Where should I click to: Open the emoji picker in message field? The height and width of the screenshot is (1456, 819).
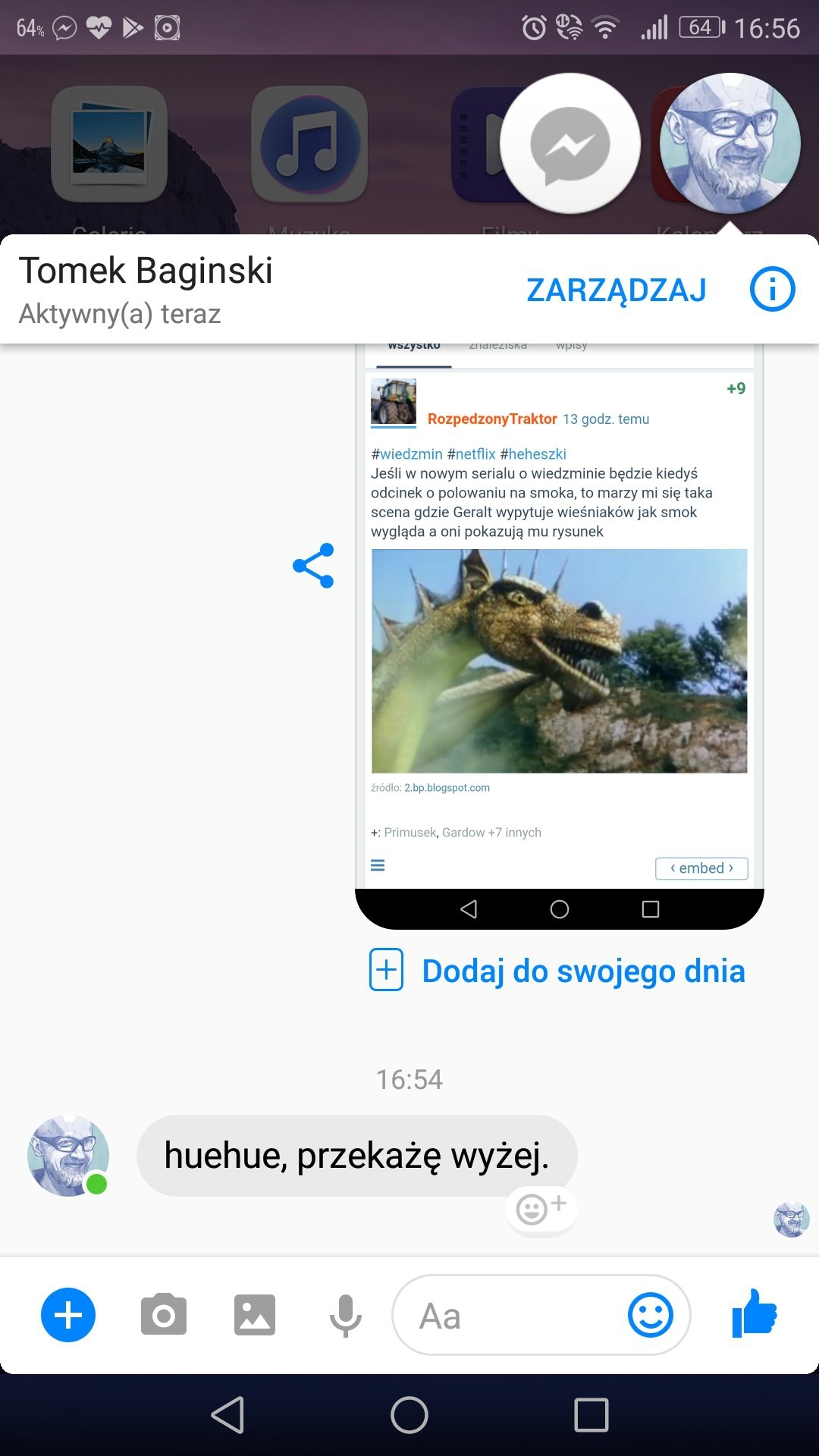click(650, 1315)
